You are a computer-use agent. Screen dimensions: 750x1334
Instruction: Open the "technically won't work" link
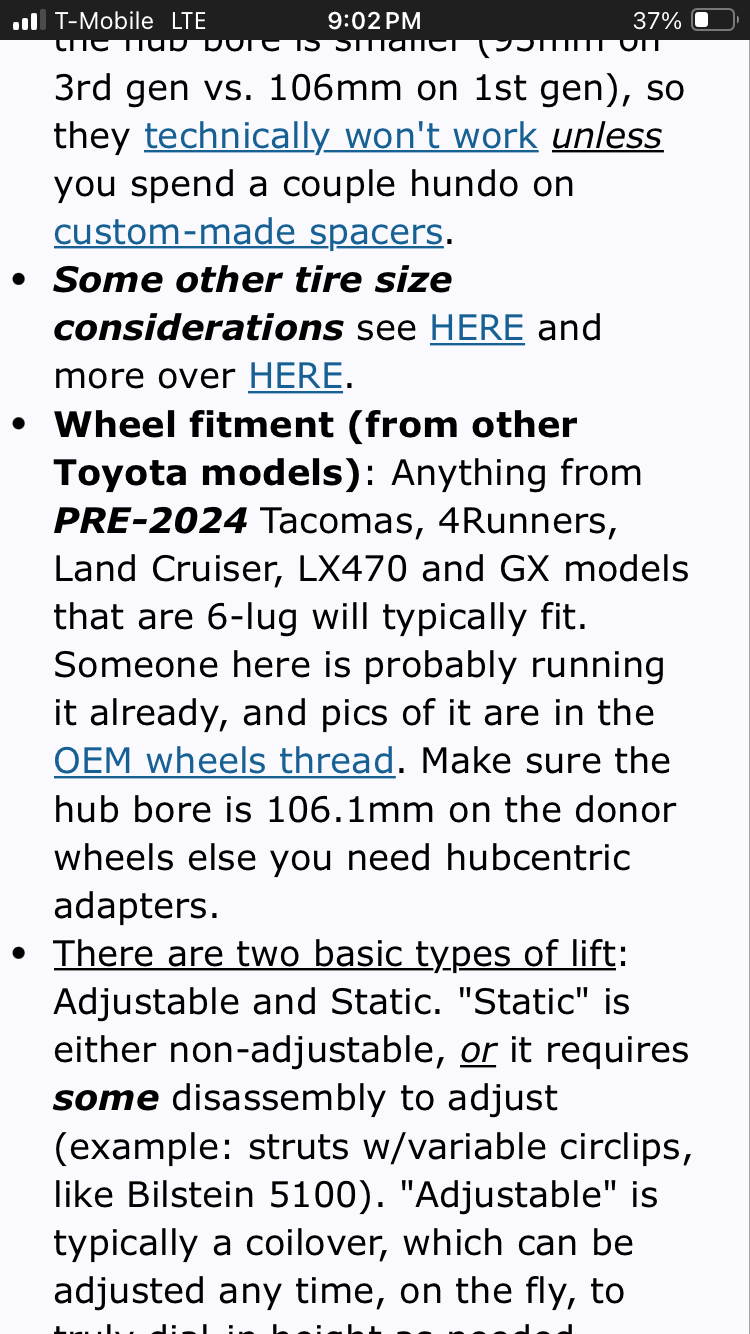[x=341, y=136]
